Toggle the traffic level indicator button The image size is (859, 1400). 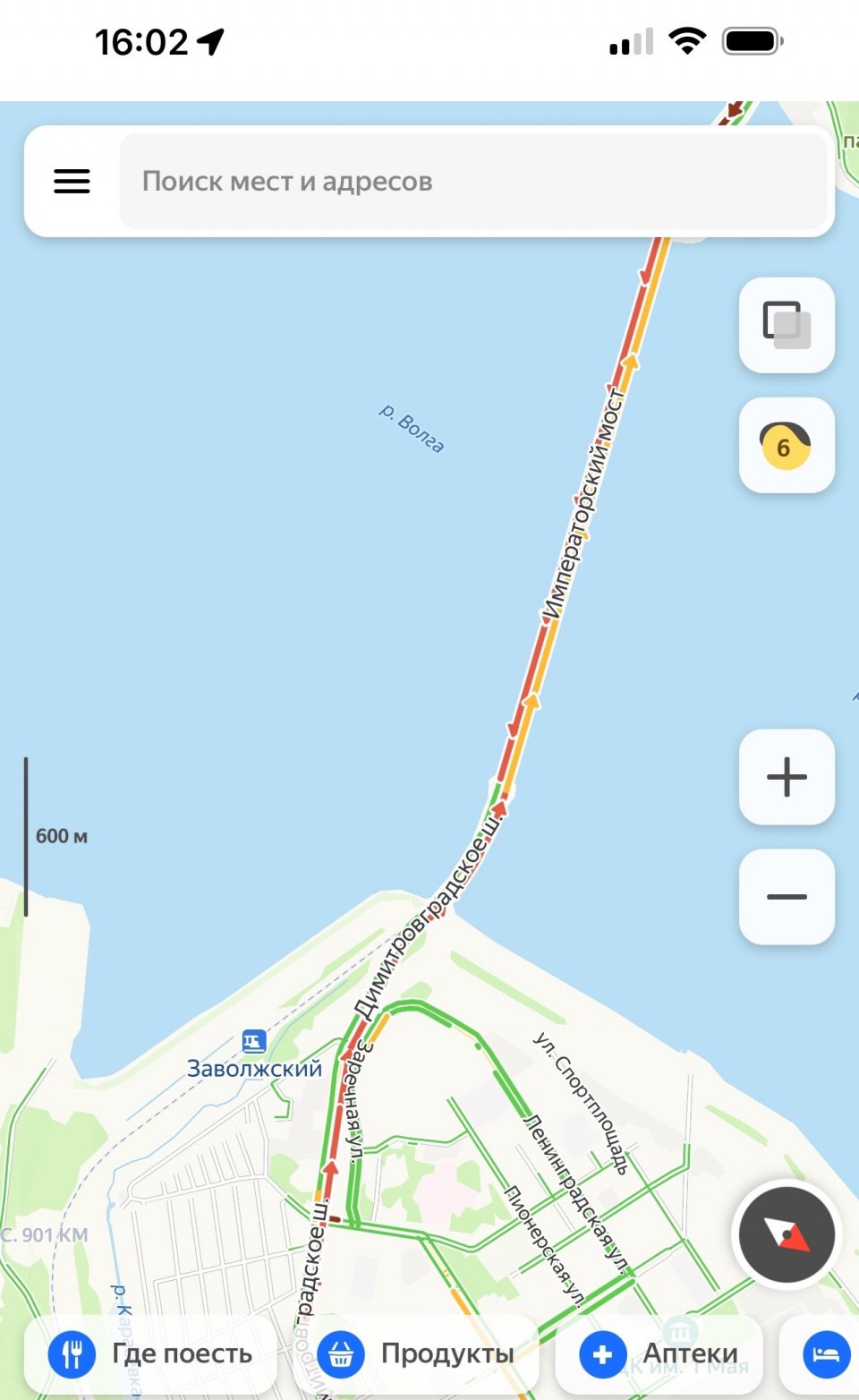coord(787,445)
